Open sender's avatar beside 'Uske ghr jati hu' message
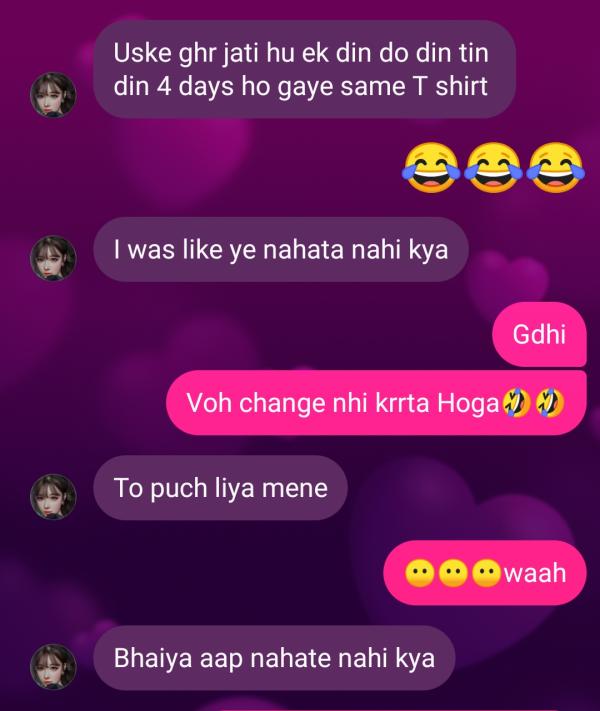600x711 pixels. click(53, 96)
